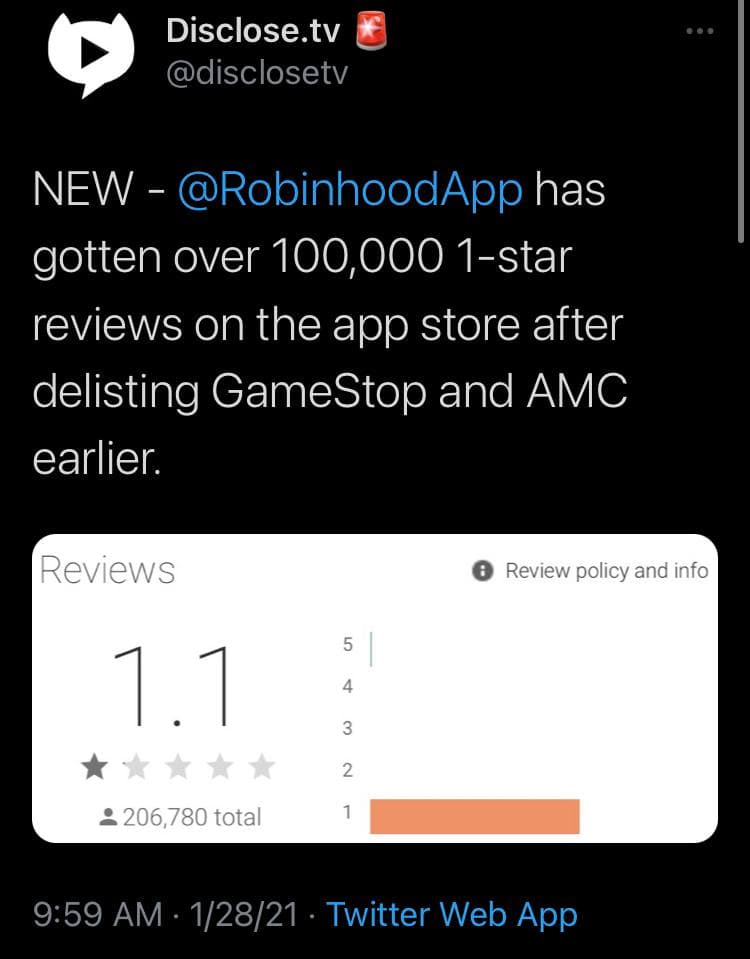750x959 pixels.
Task: Open the tweet's overflow menu
Action: tap(699, 31)
